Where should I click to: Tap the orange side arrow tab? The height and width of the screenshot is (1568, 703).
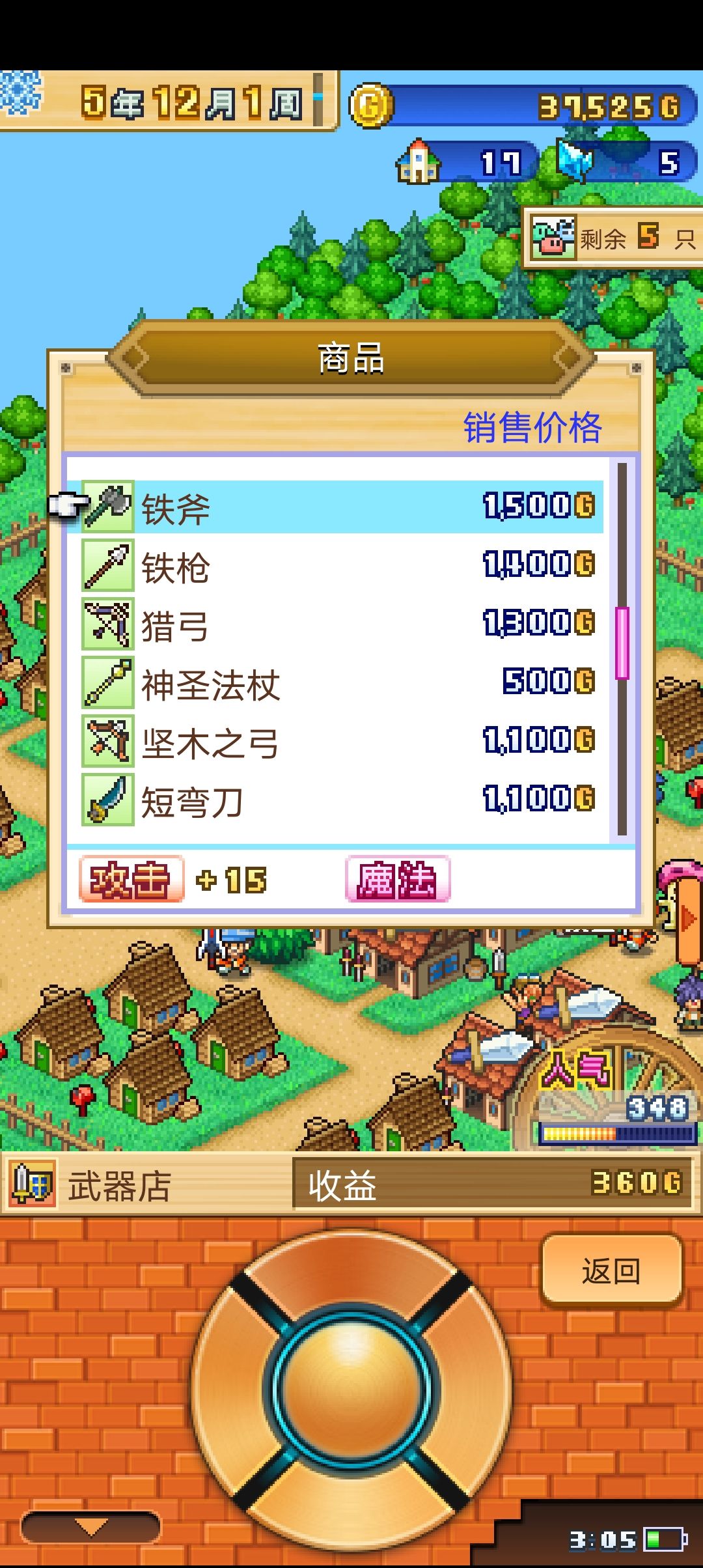tap(689, 919)
